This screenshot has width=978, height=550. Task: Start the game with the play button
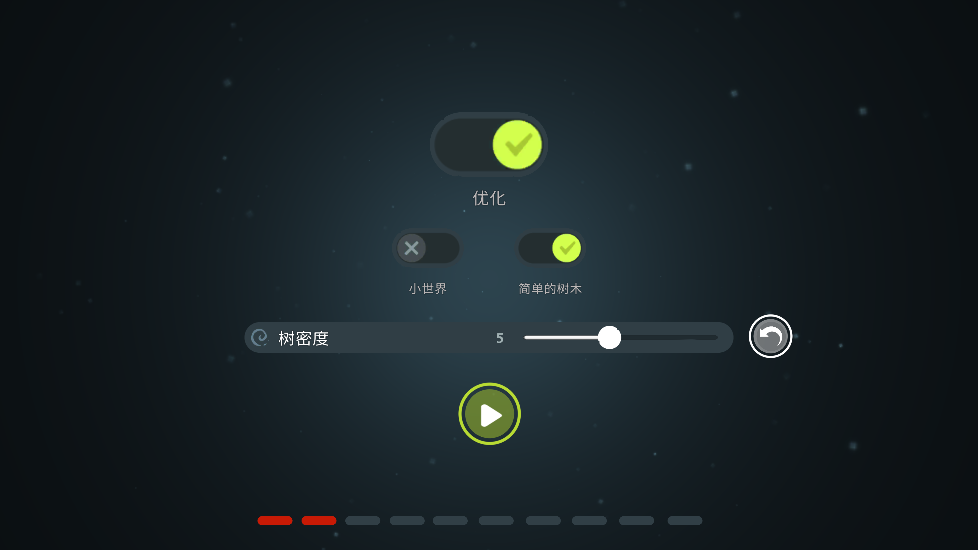[x=489, y=414]
